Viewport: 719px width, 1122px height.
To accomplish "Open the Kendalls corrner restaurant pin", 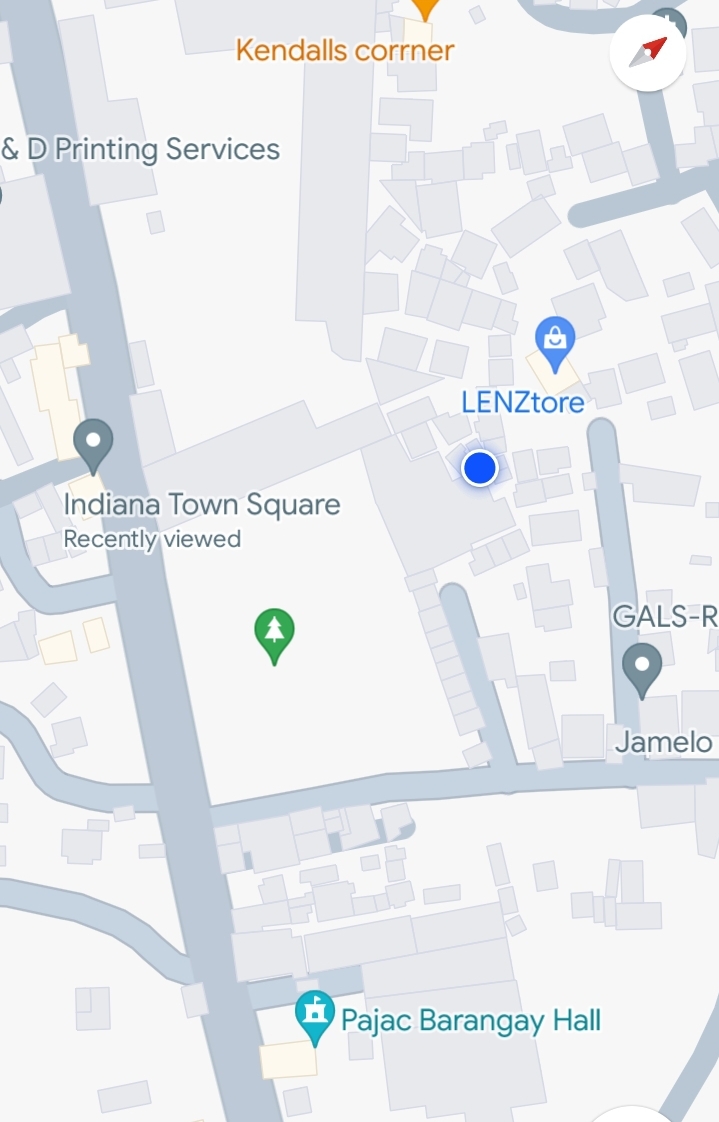I will tap(425, 9).
